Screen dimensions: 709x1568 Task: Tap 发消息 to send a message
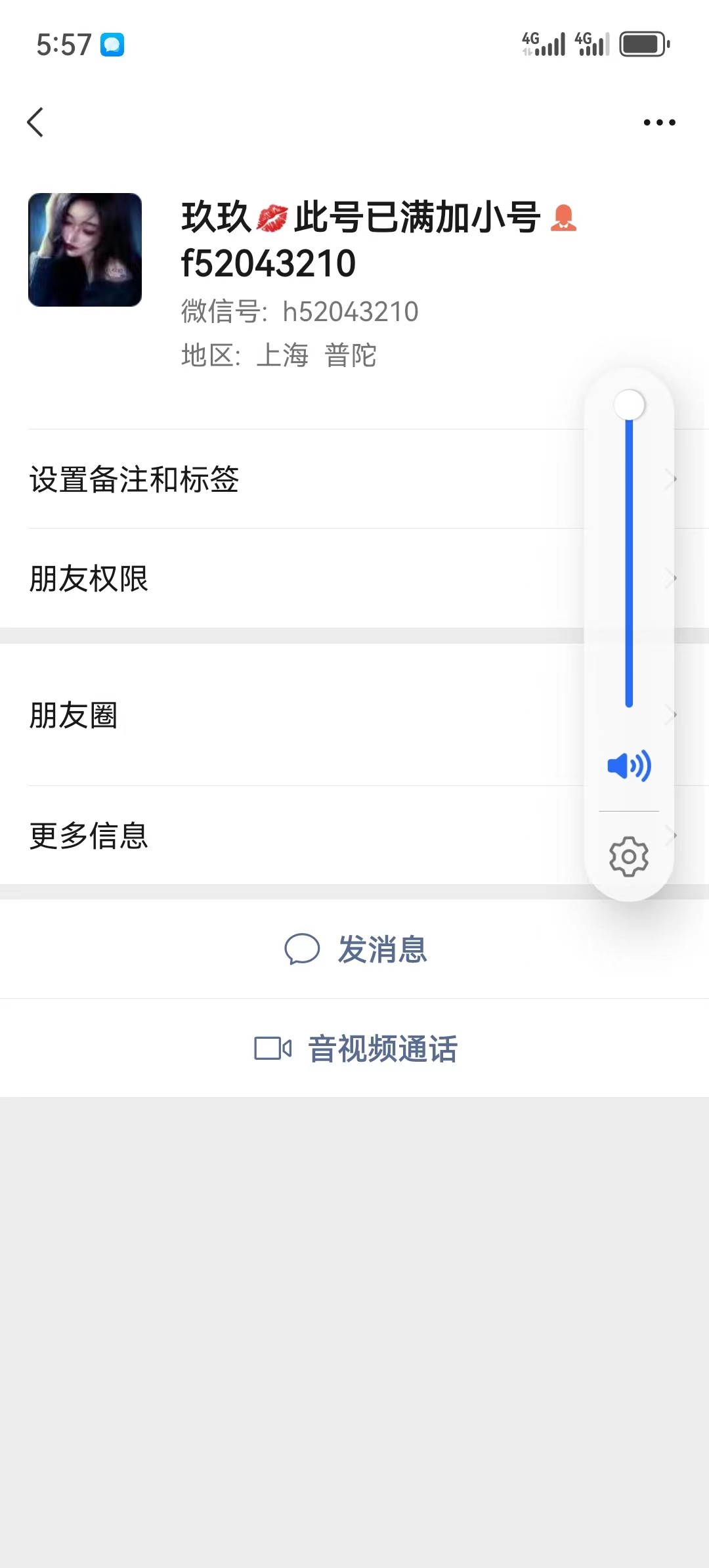(356, 949)
